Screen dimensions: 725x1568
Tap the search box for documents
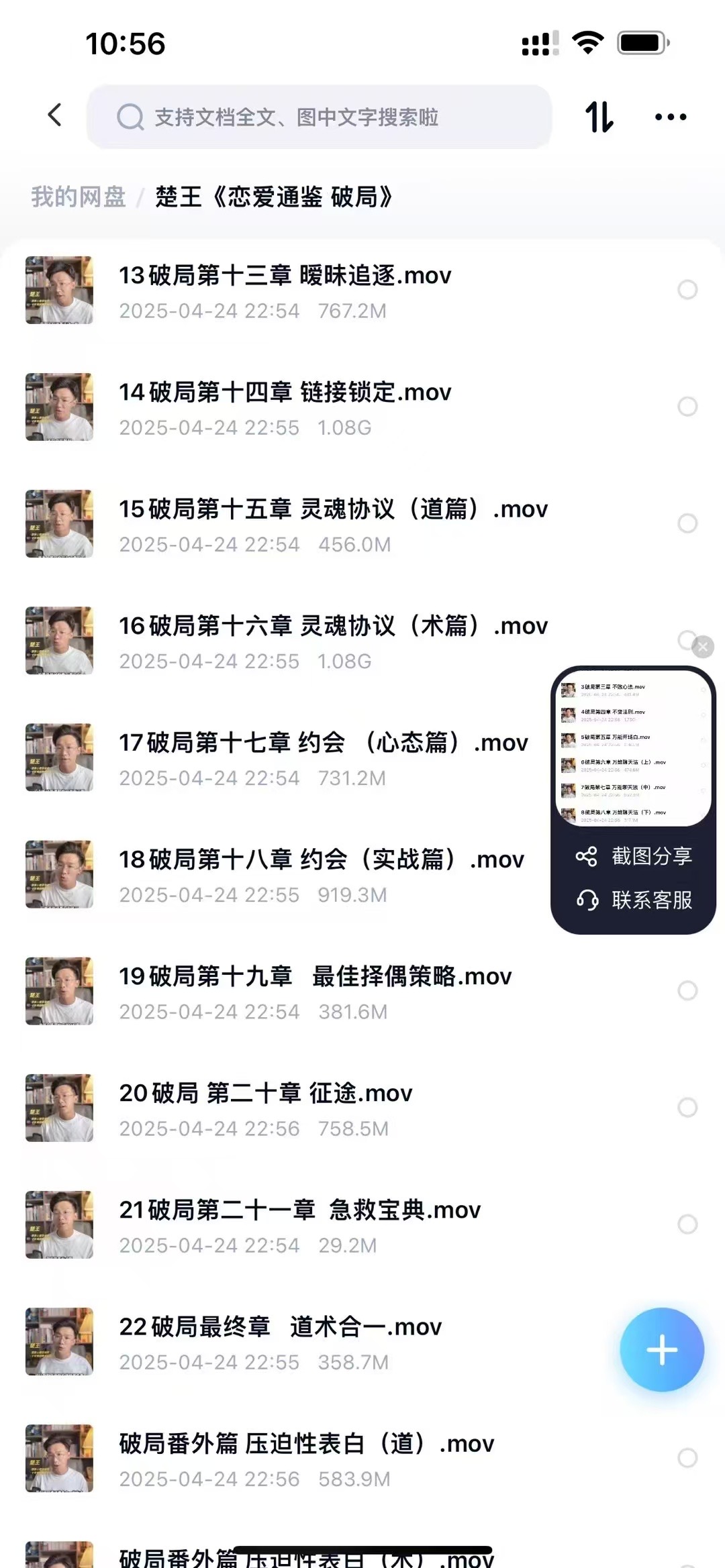point(319,117)
